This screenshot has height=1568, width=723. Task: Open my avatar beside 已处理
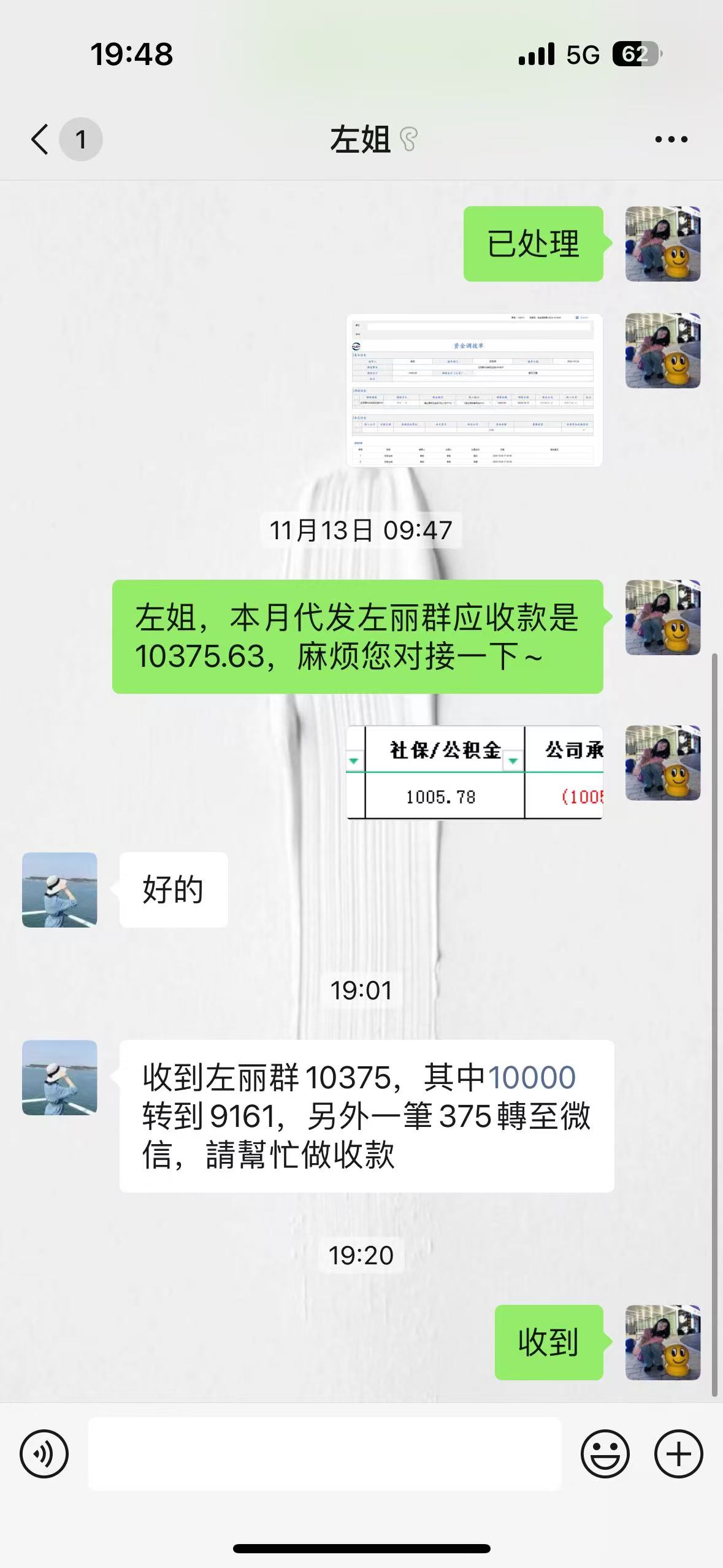(663, 244)
